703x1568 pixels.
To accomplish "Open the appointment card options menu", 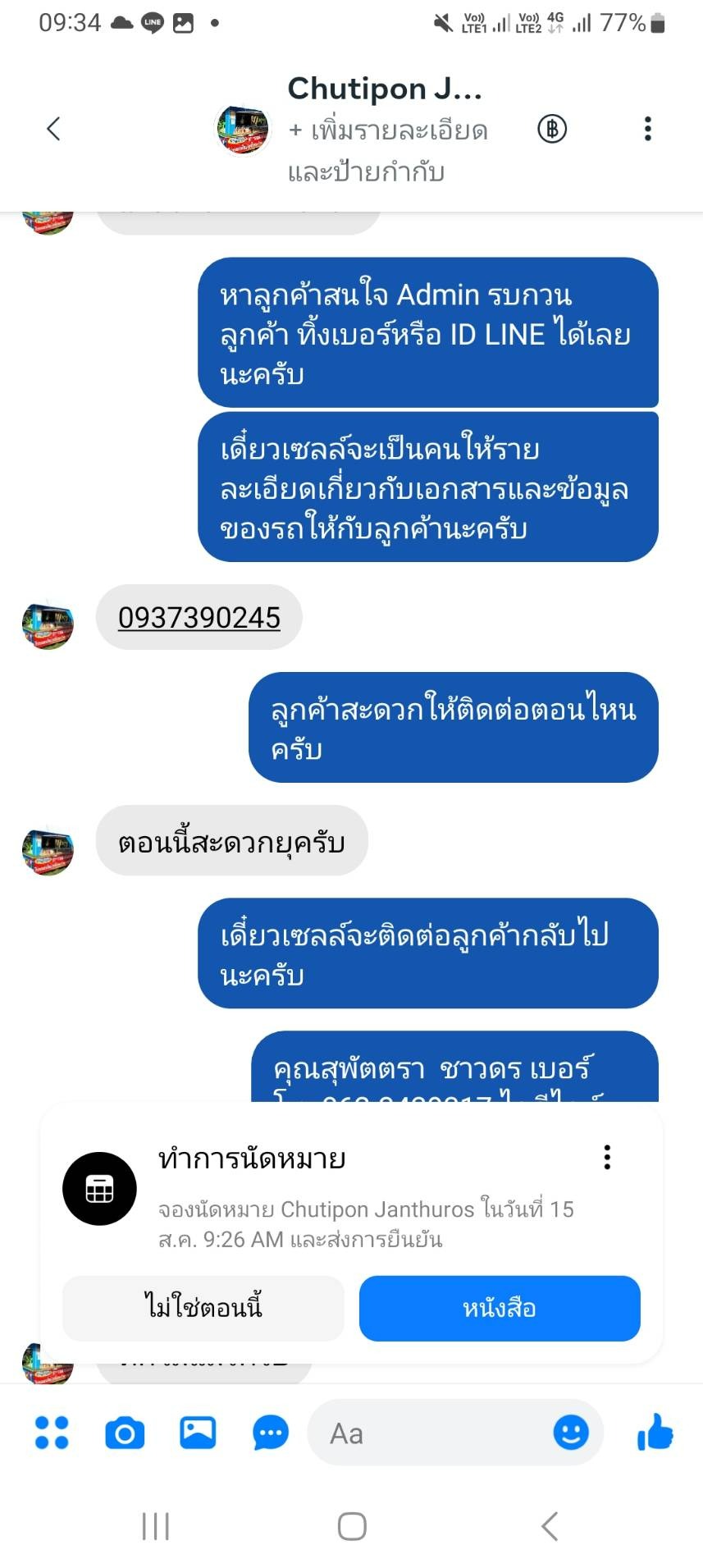I will click(607, 1157).
